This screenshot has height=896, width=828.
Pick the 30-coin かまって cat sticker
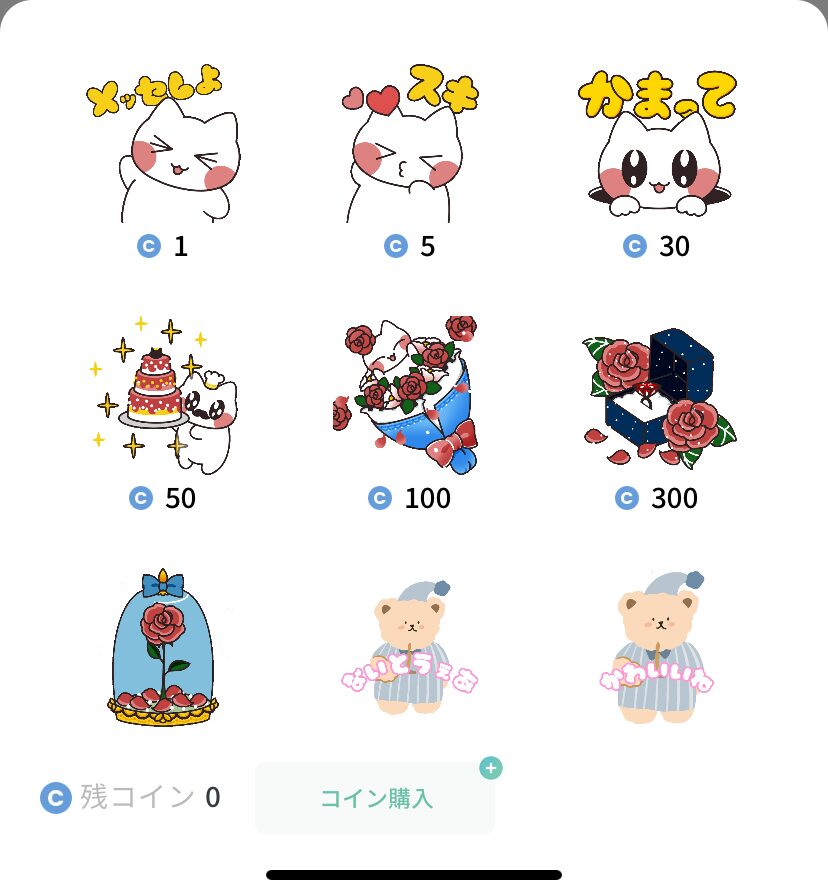pyautogui.click(x=656, y=150)
